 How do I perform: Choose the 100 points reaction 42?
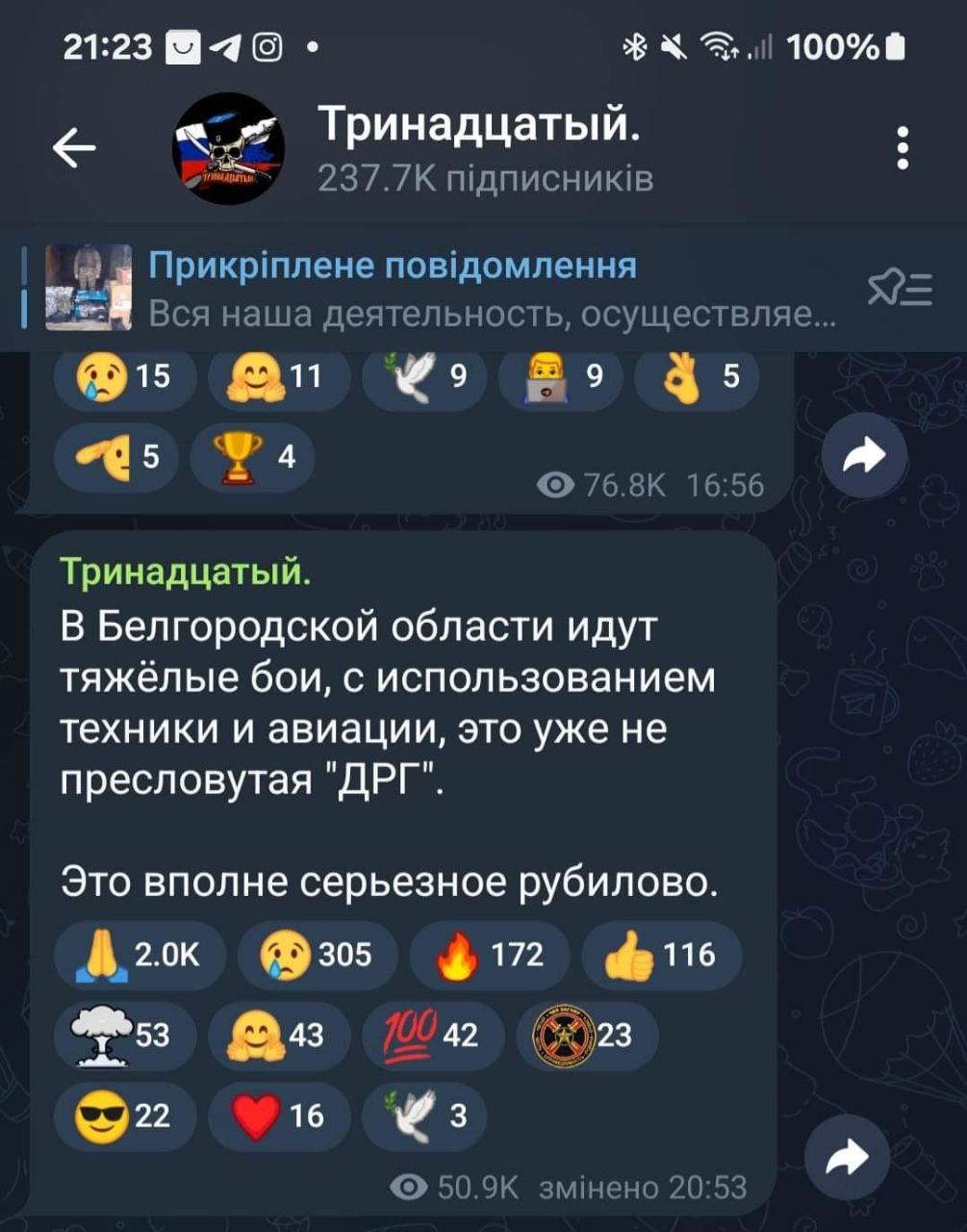pyautogui.click(x=433, y=1036)
